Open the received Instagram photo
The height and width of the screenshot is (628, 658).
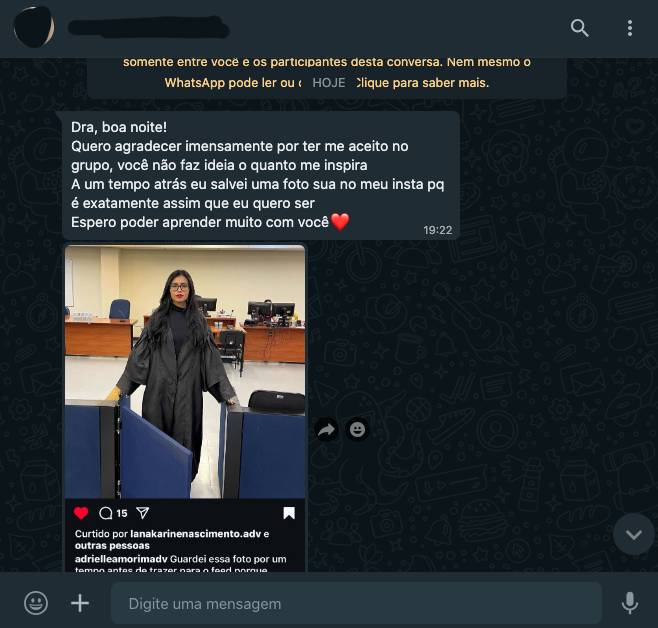point(185,372)
